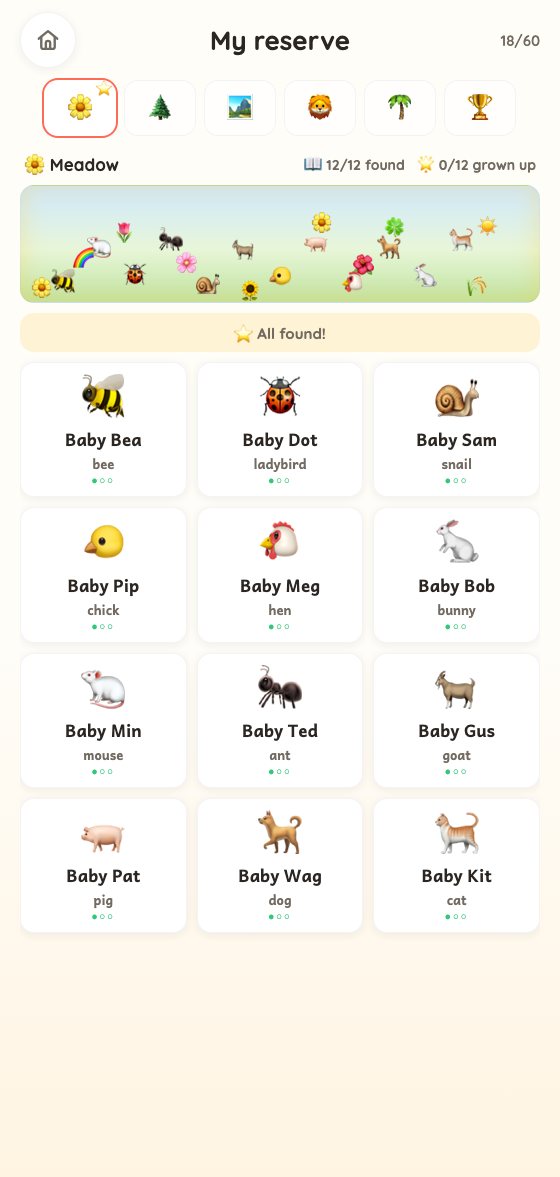Image resolution: width=560 pixels, height=1177 pixels.
Task: Open the trophy tab
Action: point(480,107)
